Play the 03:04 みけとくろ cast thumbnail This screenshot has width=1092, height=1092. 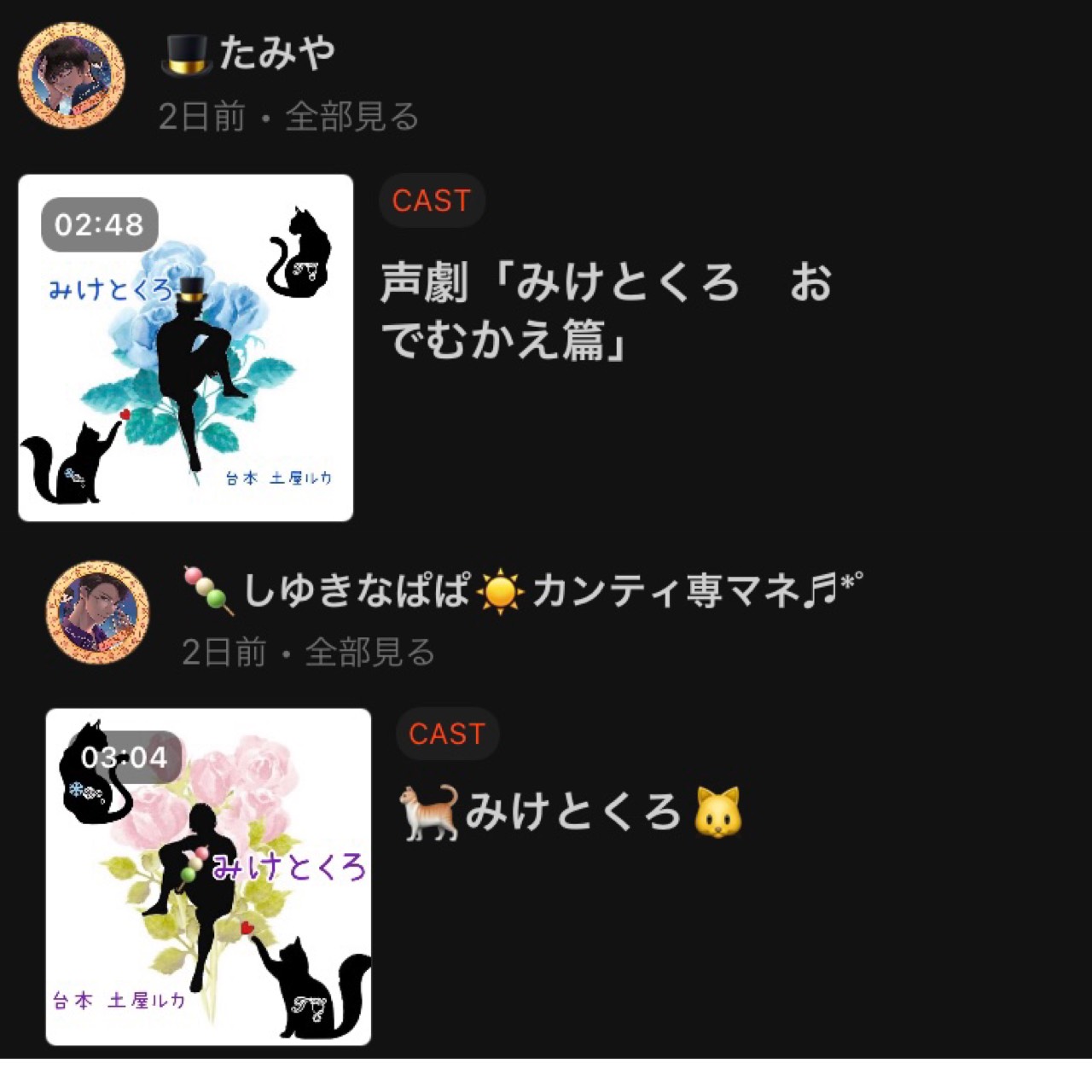208,876
